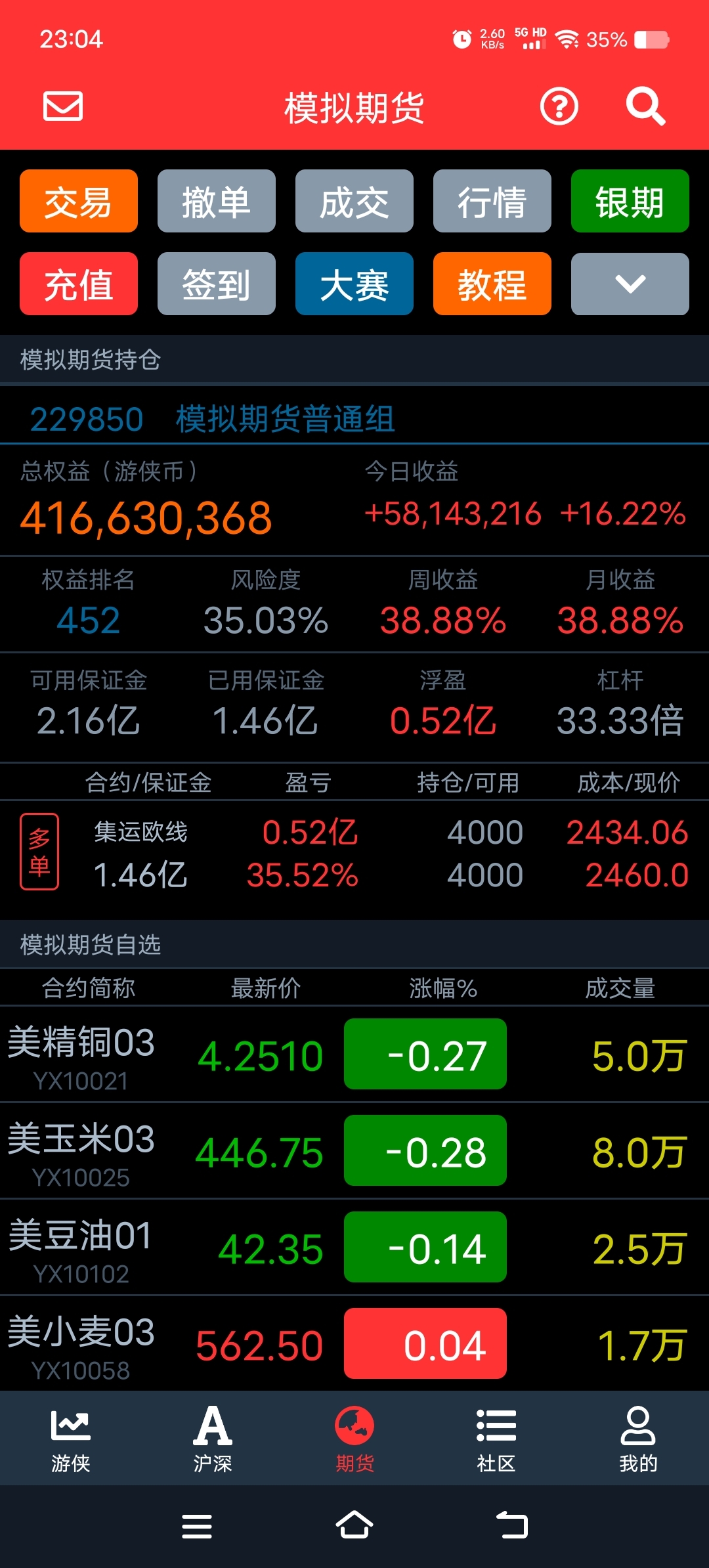Tap the green 银期 button
The width and height of the screenshot is (709, 1568).
[x=630, y=201]
